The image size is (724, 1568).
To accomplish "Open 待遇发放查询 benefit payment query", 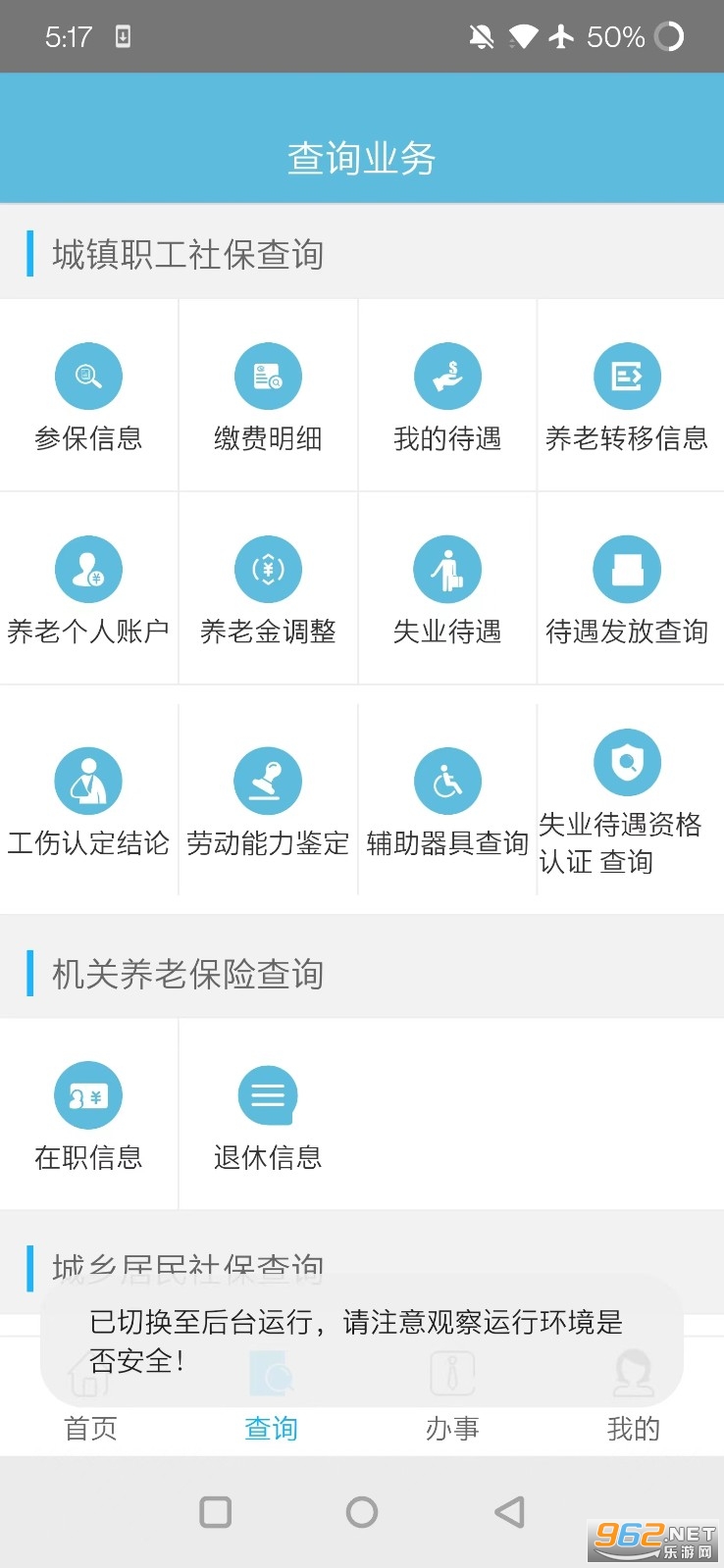I will (627, 588).
